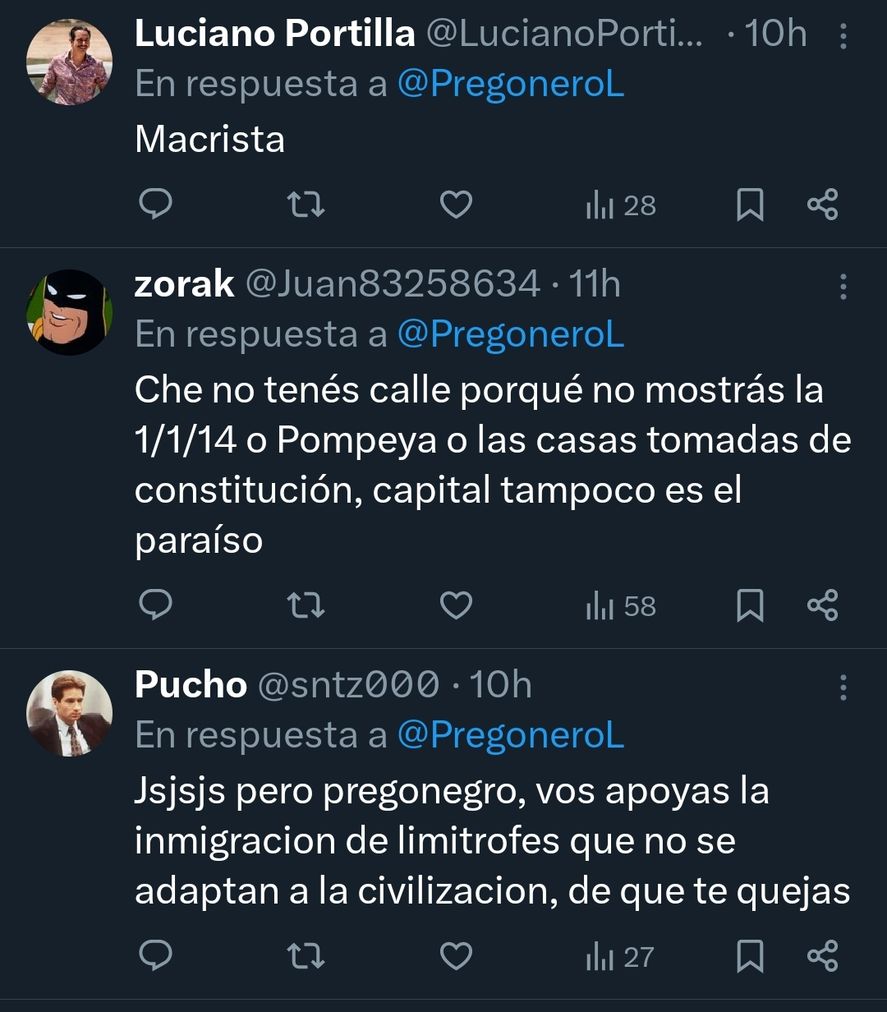The image size is (887, 1012).
Task: Open @PregoneroL mentioned in zorak's reply
Action: click(x=513, y=334)
